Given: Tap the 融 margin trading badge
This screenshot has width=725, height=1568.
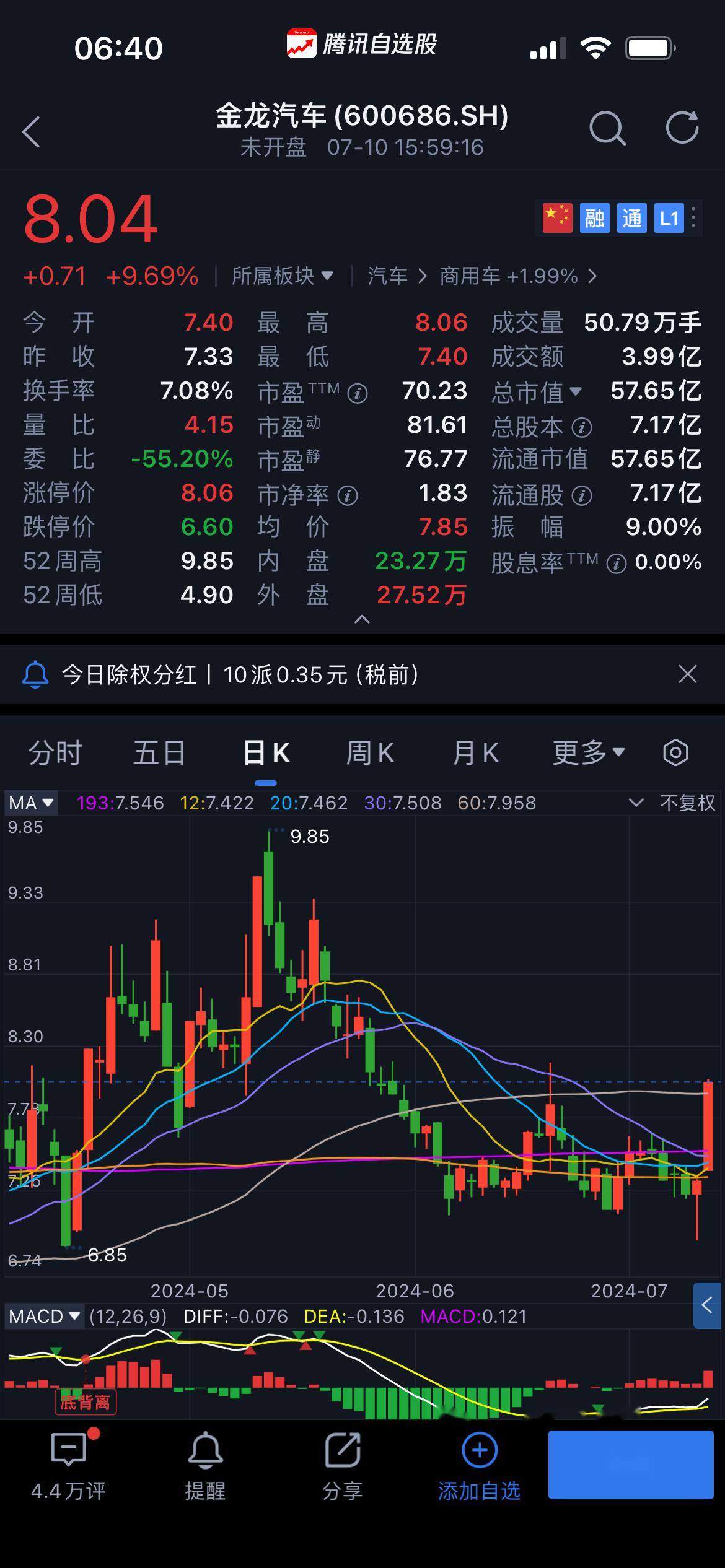Looking at the screenshot, I should click(594, 218).
